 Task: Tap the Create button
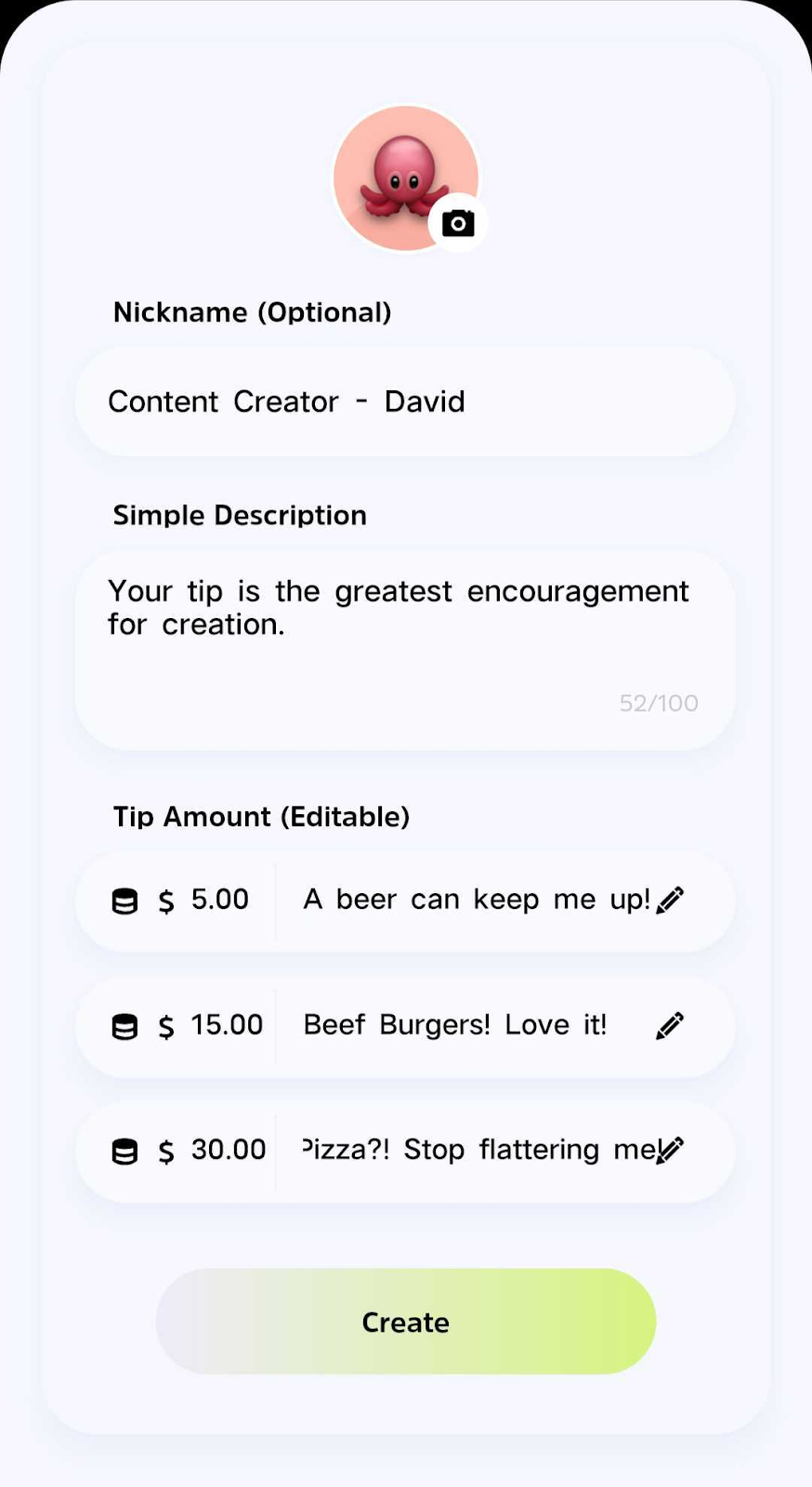[x=406, y=1322]
